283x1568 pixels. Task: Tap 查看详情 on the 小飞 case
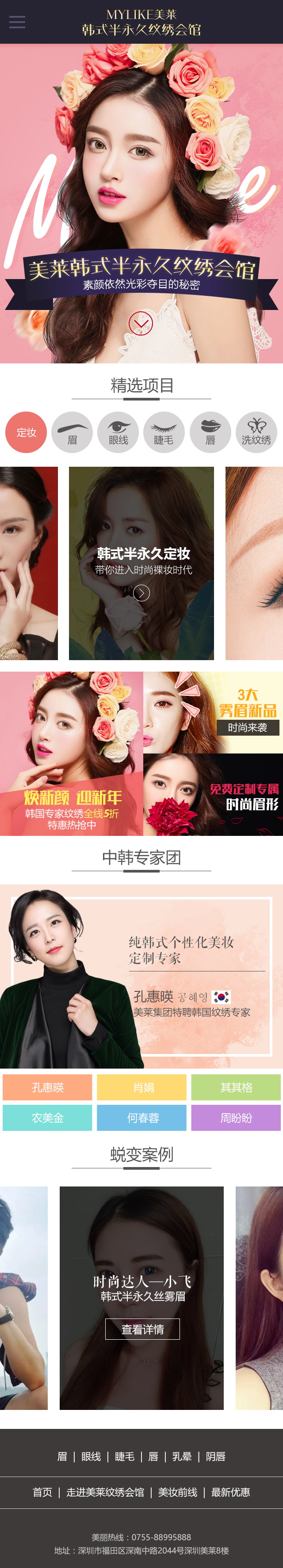pos(142,1329)
